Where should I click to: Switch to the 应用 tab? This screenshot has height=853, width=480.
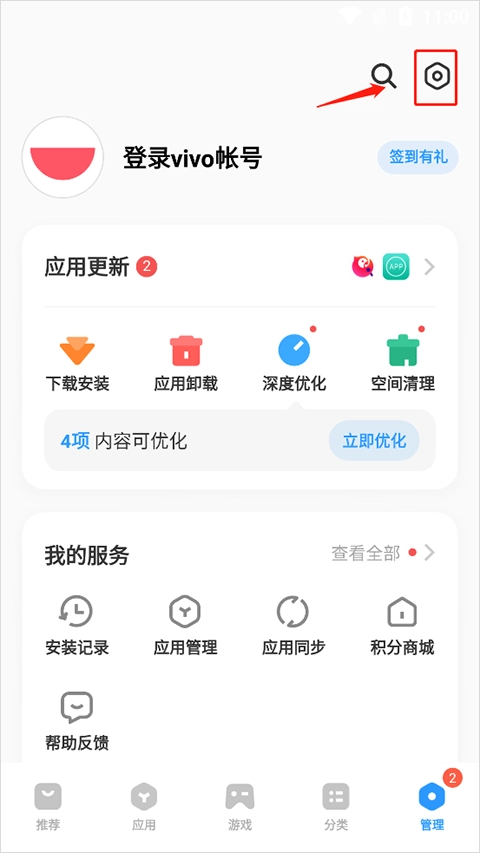[x=144, y=807]
